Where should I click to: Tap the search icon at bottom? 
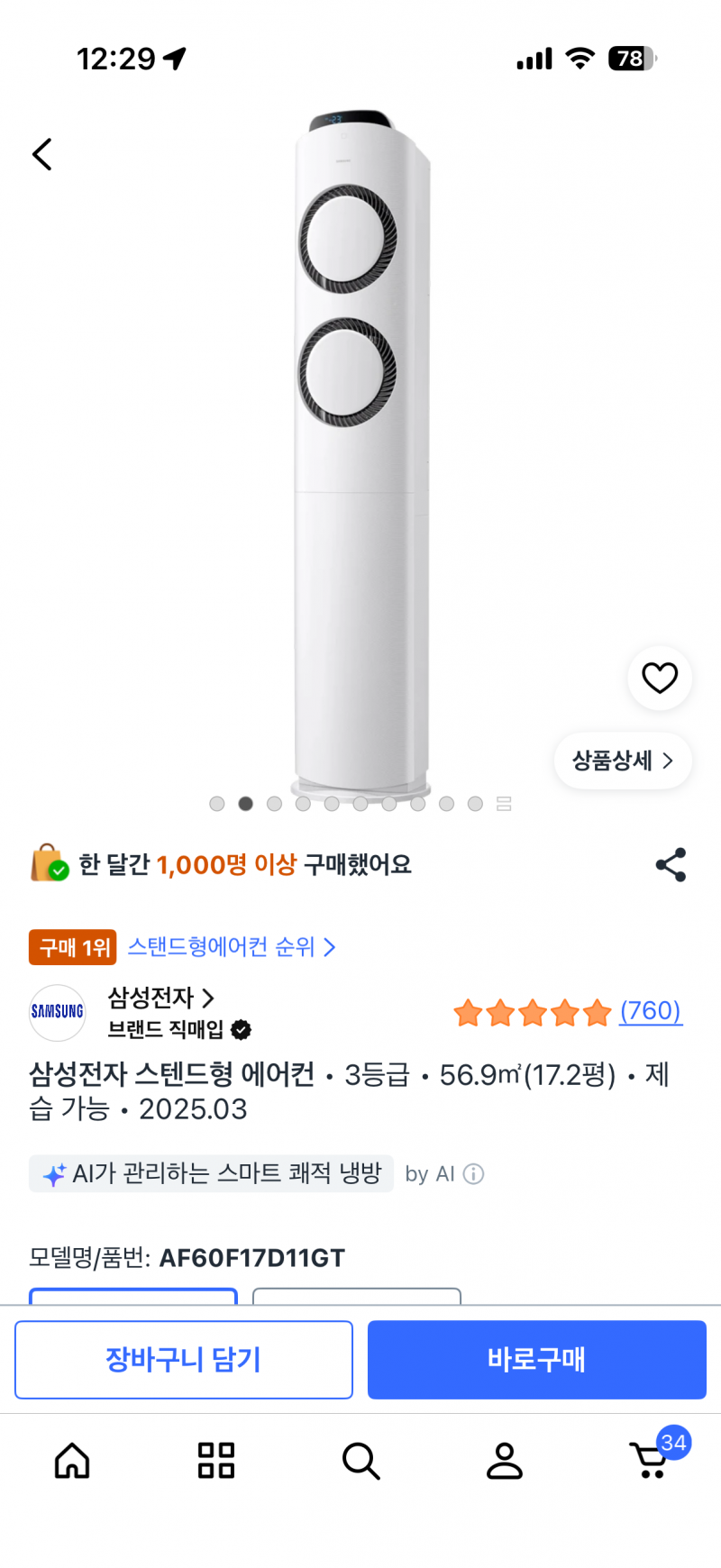(360, 1462)
